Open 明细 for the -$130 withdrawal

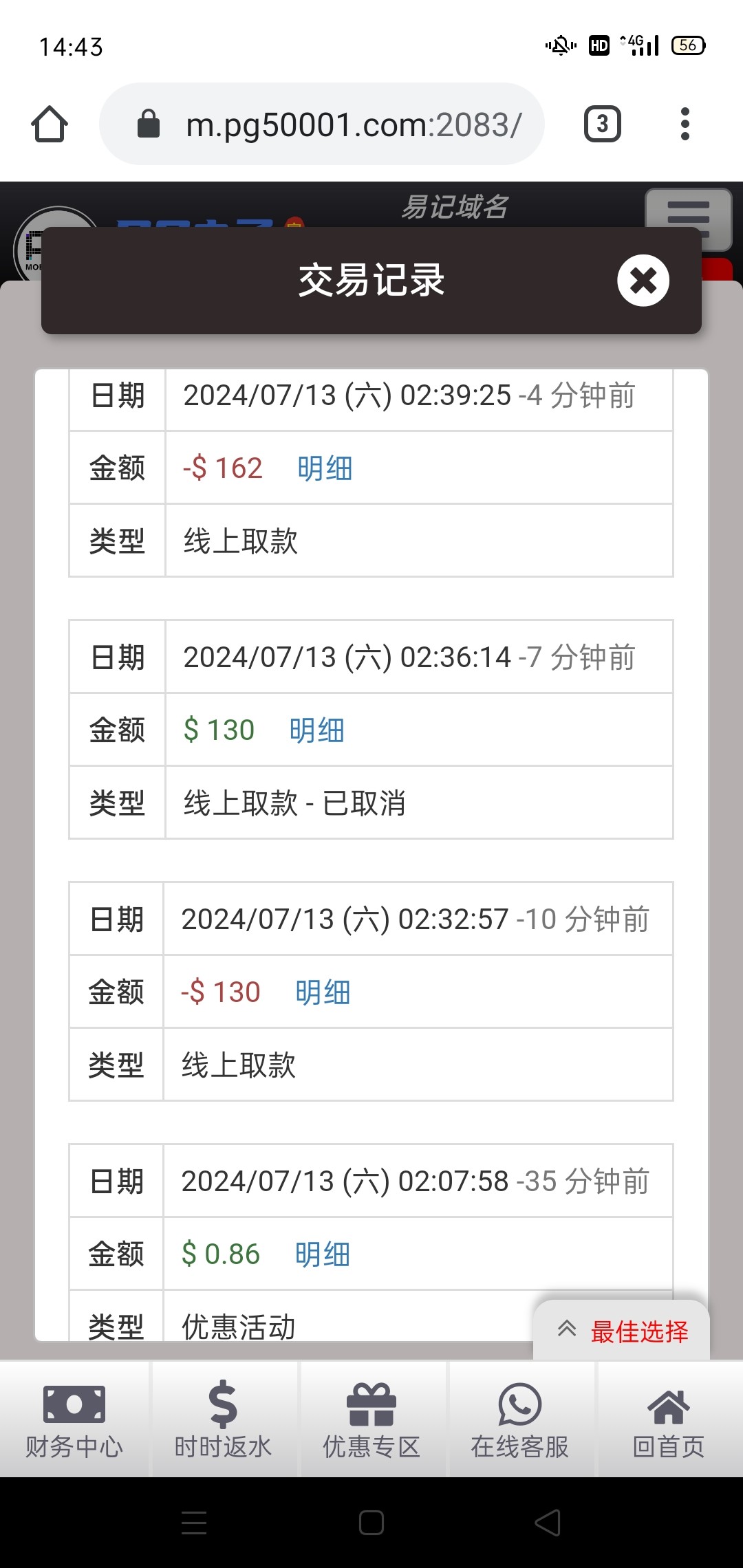pos(322,992)
